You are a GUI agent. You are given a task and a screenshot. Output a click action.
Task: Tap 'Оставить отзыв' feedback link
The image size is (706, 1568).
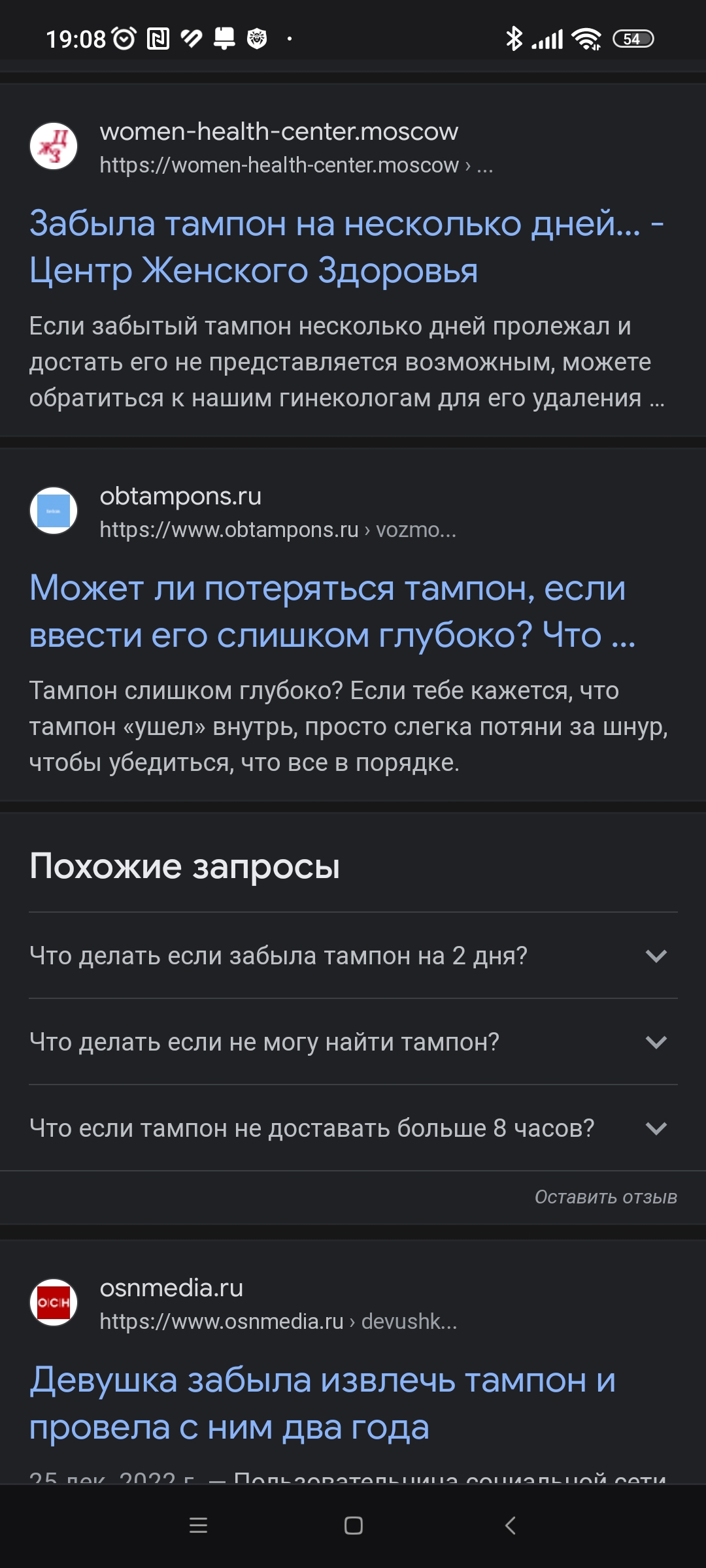605,1197
